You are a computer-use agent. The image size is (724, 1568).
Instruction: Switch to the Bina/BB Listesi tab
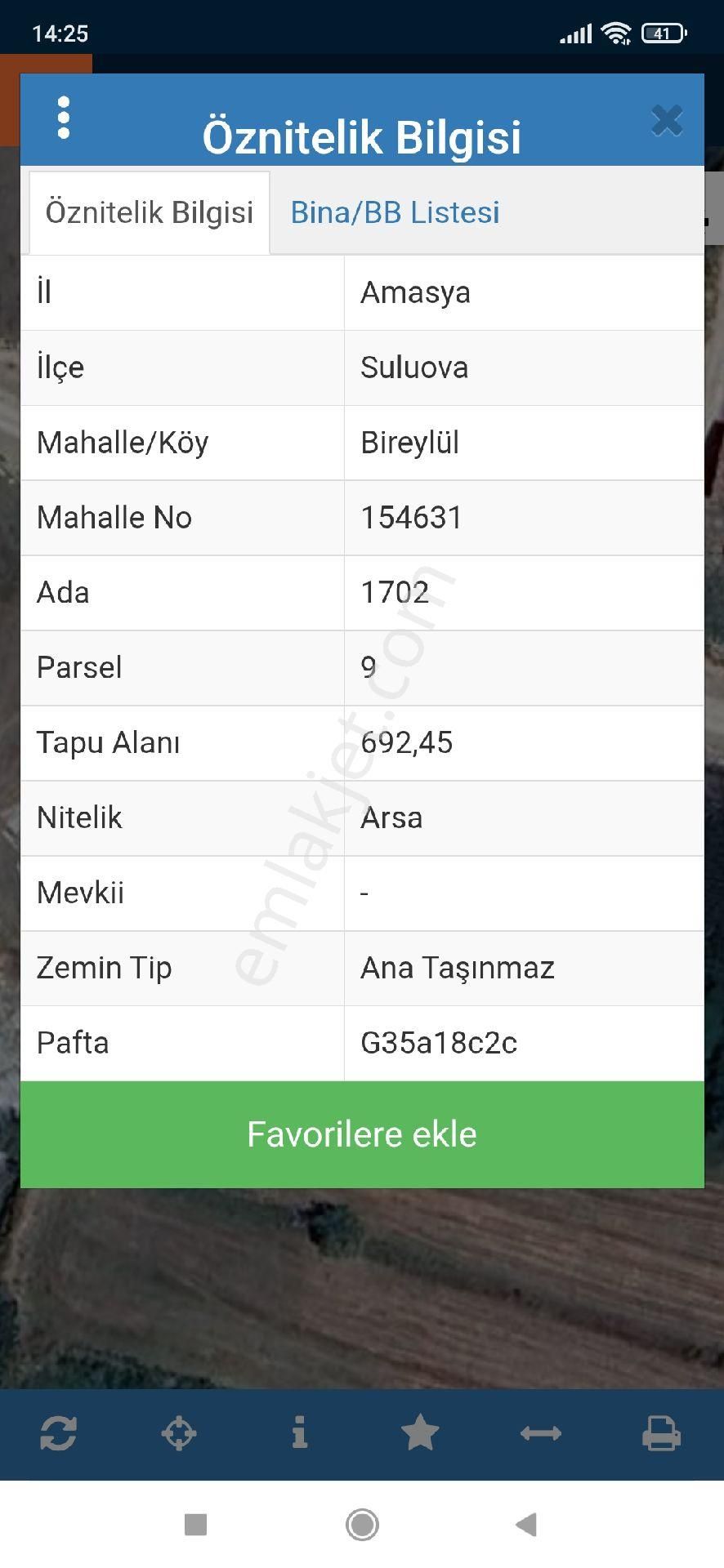coord(395,212)
